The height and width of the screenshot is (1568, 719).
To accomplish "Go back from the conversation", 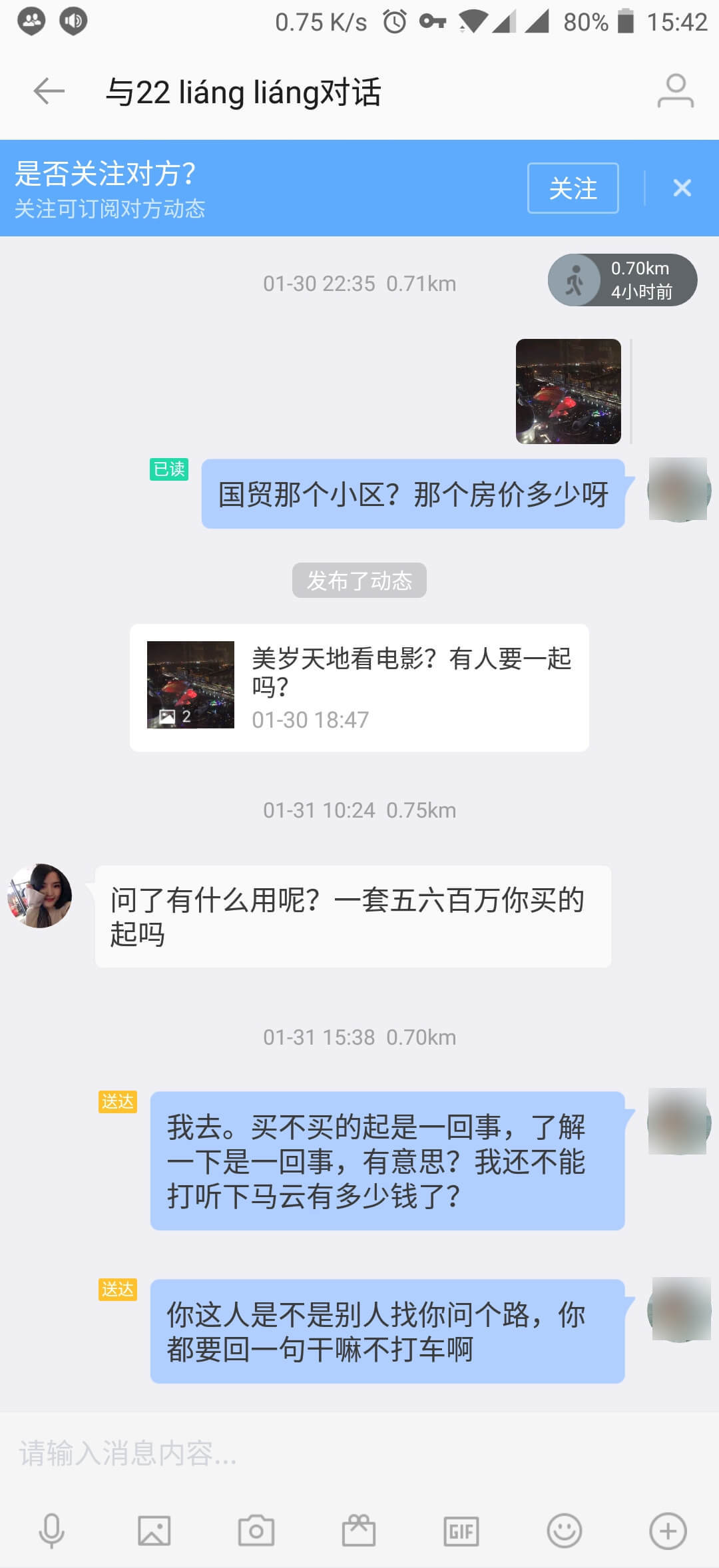I will pyautogui.click(x=49, y=91).
